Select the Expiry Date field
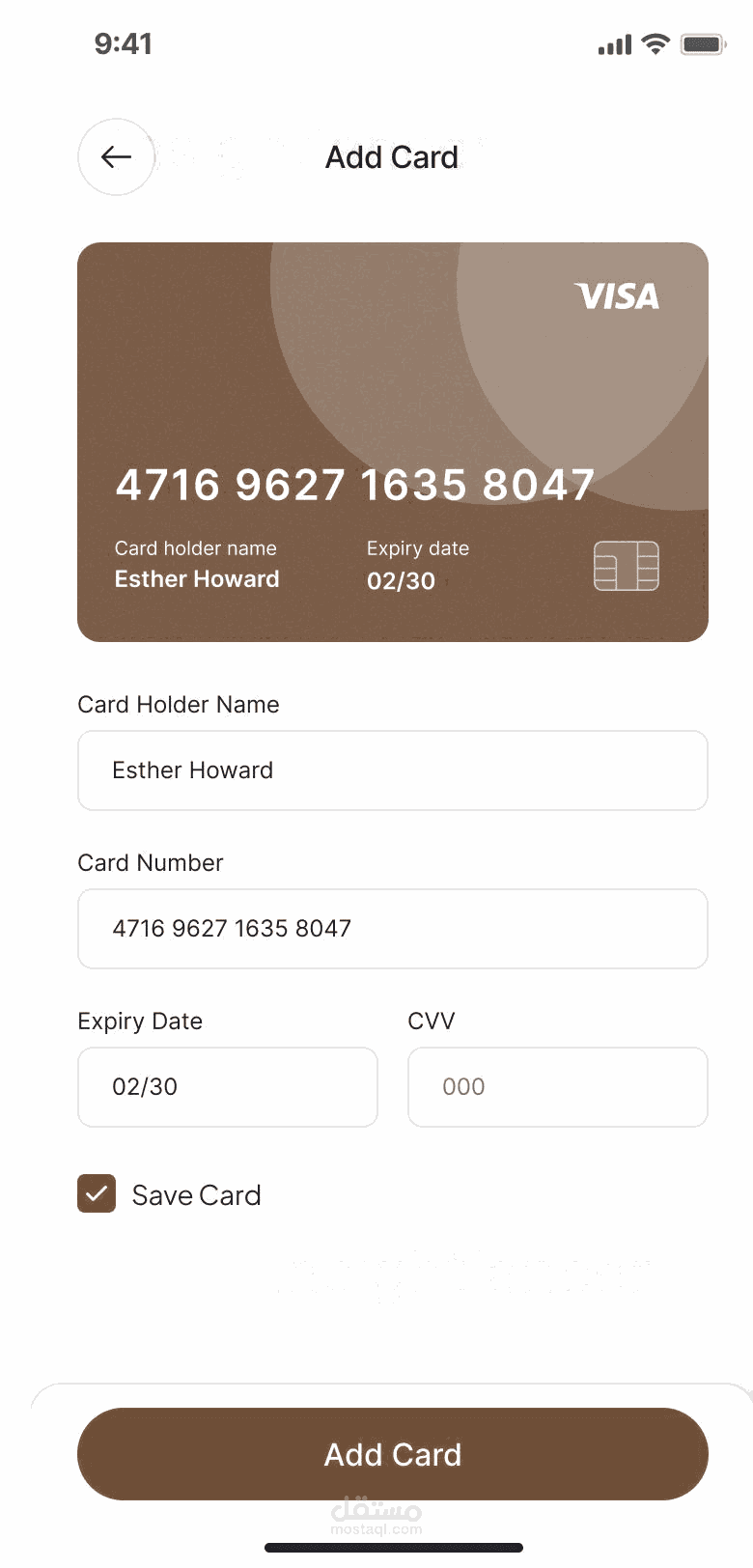Viewport: 753px width, 1568px height. tap(228, 1087)
